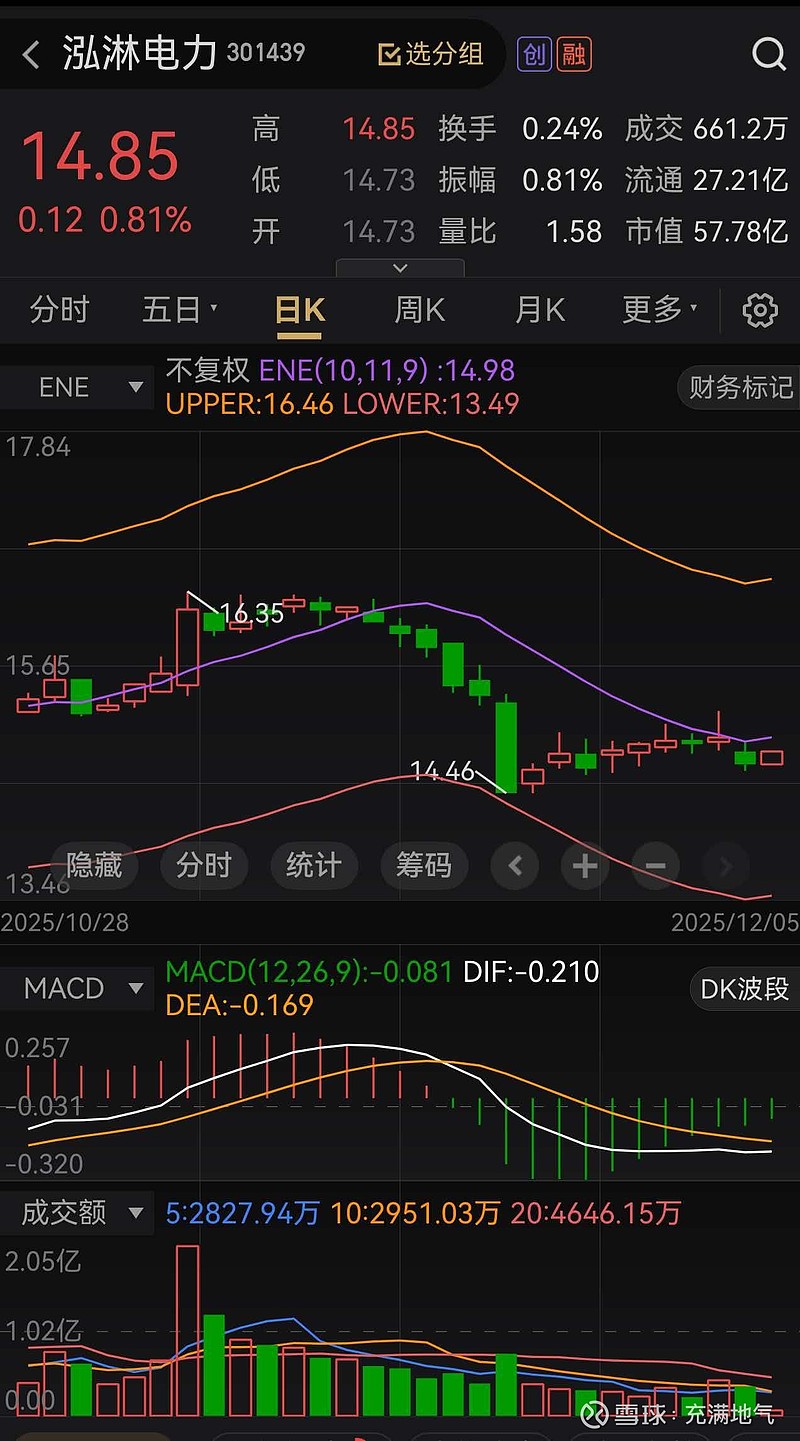Show the 筹码 distribution
Viewport: 800px width, 1441px height.
pyautogui.click(x=423, y=865)
